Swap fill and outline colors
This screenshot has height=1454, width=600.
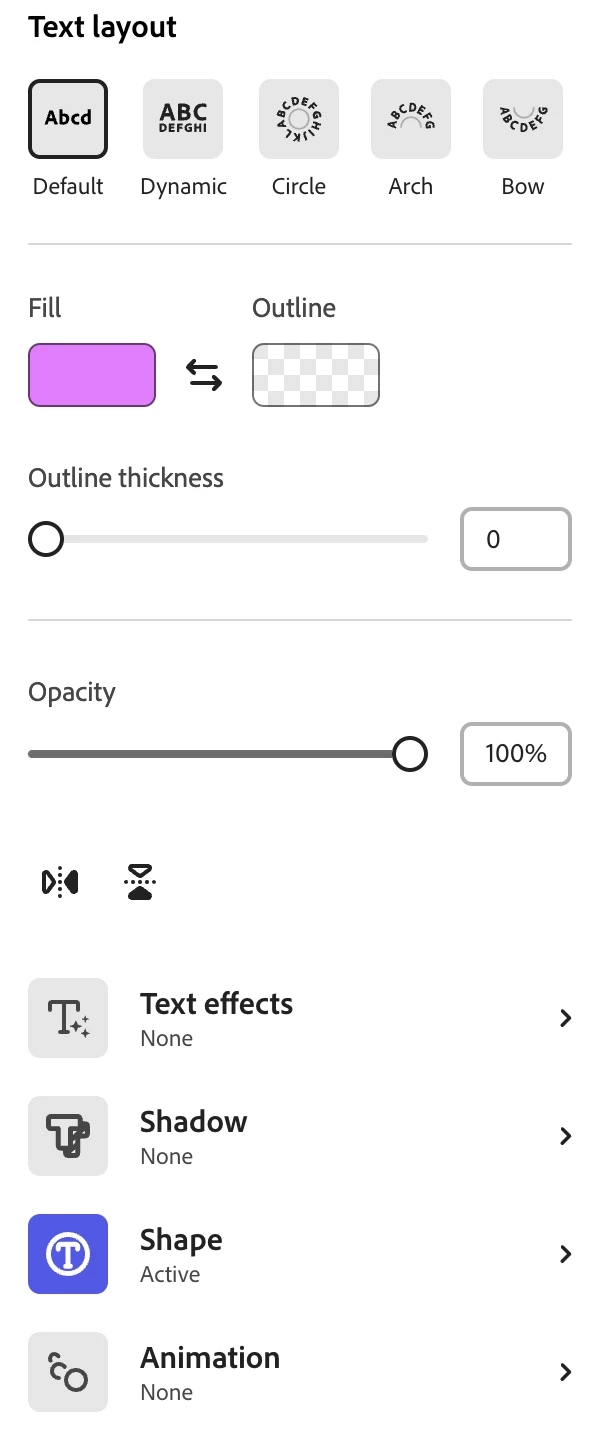tap(204, 375)
